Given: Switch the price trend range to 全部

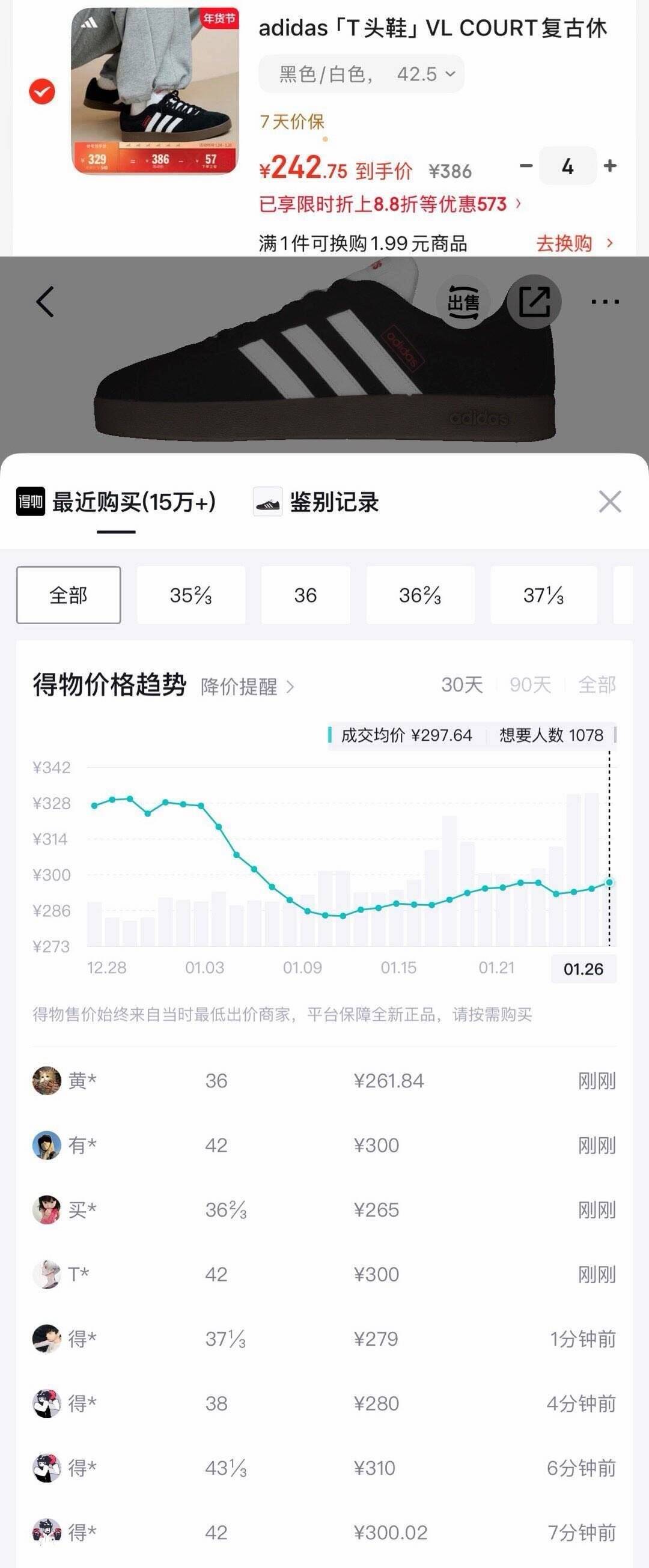Looking at the screenshot, I should [597, 685].
